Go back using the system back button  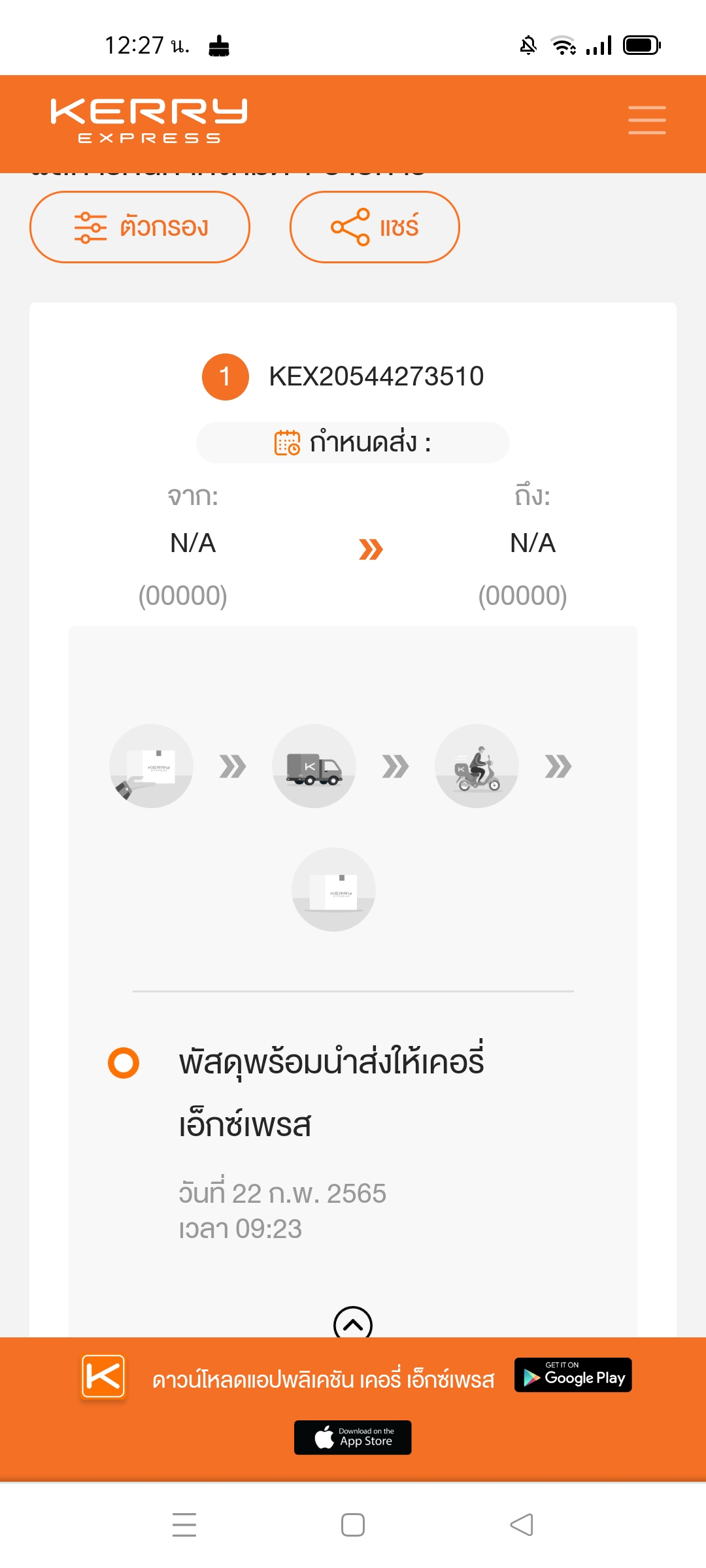(x=522, y=1525)
